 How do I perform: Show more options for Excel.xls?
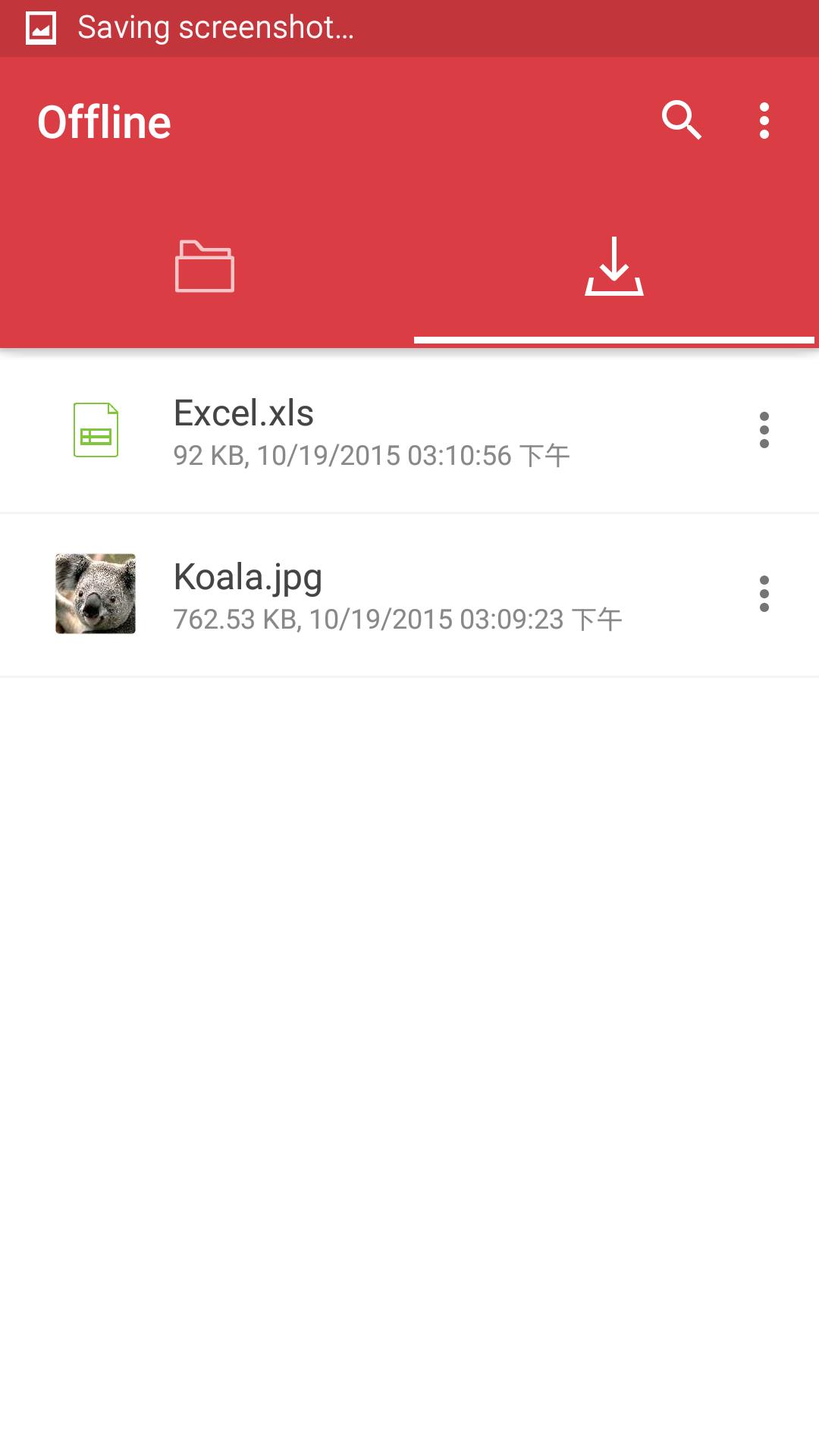[x=764, y=431]
